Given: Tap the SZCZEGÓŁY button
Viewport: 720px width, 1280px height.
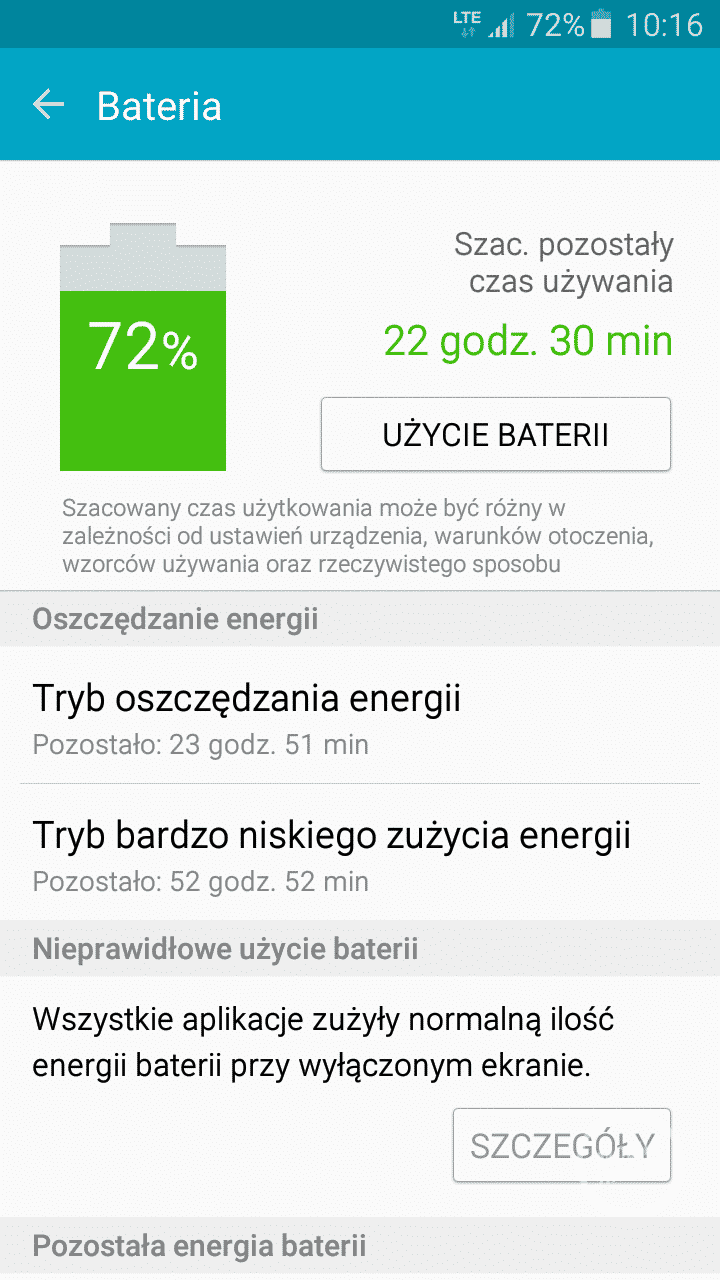Looking at the screenshot, I should (x=561, y=1145).
